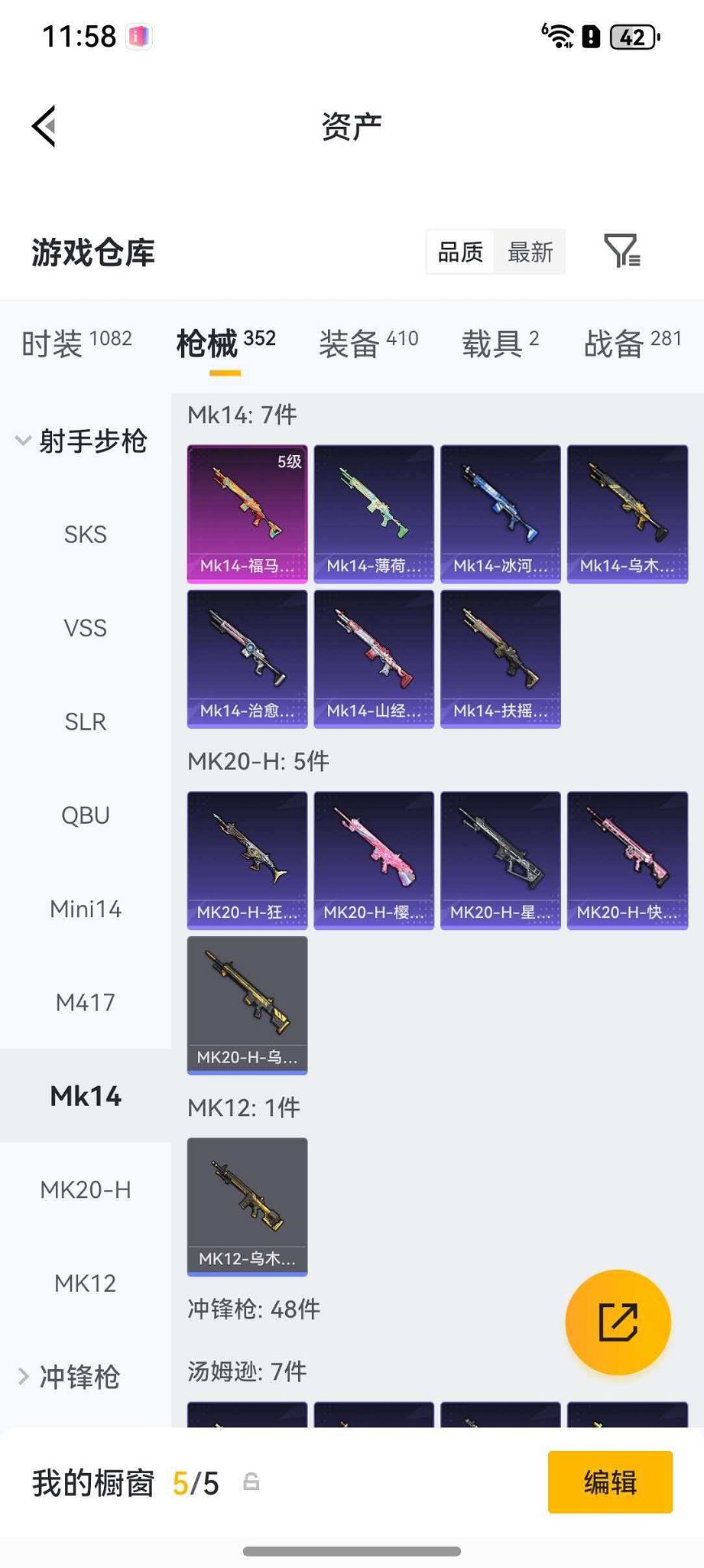Open the filter icon in 游戏仓库
Screen dimensions: 704x1568
pos(621,251)
